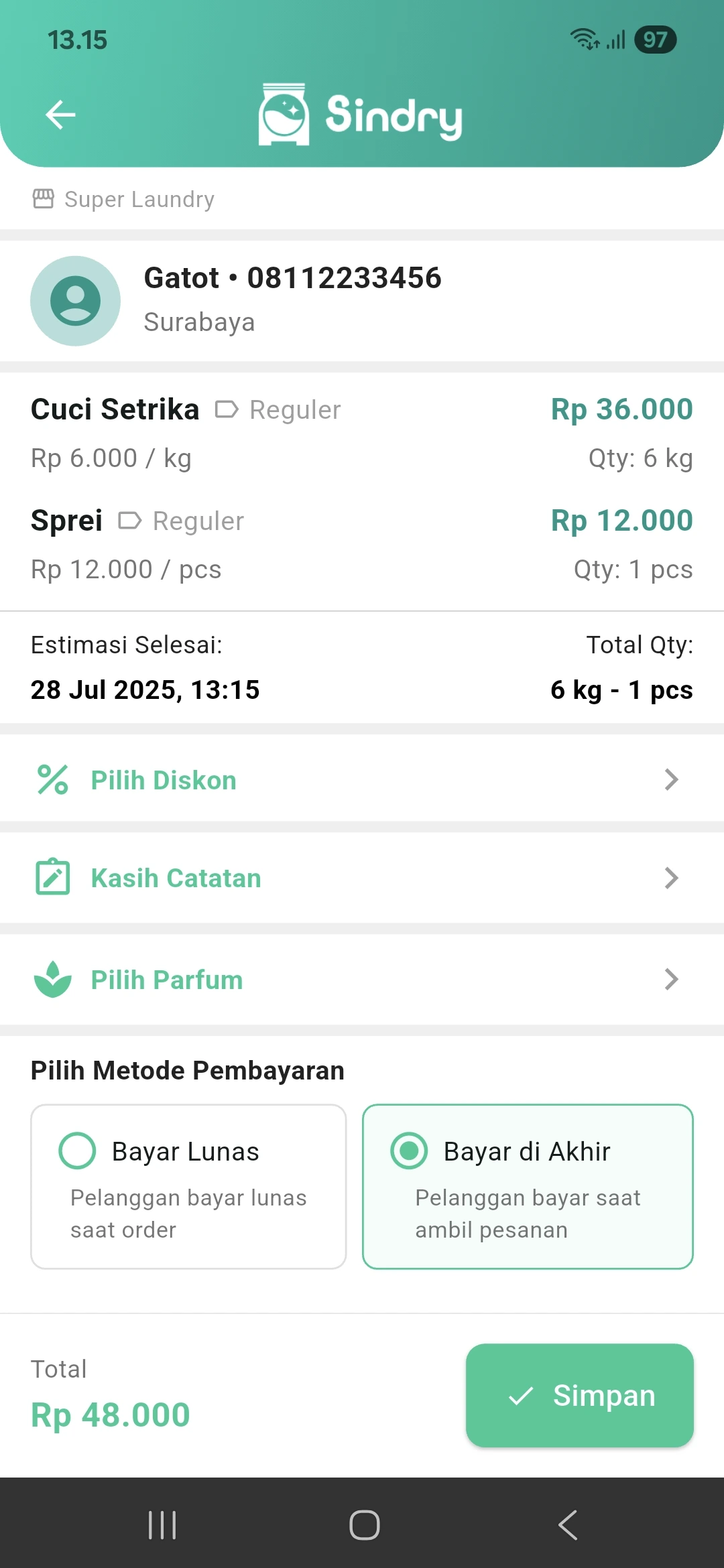Click the store icon beside Super Laundry
The height and width of the screenshot is (1568, 724).
[x=42, y=198]
